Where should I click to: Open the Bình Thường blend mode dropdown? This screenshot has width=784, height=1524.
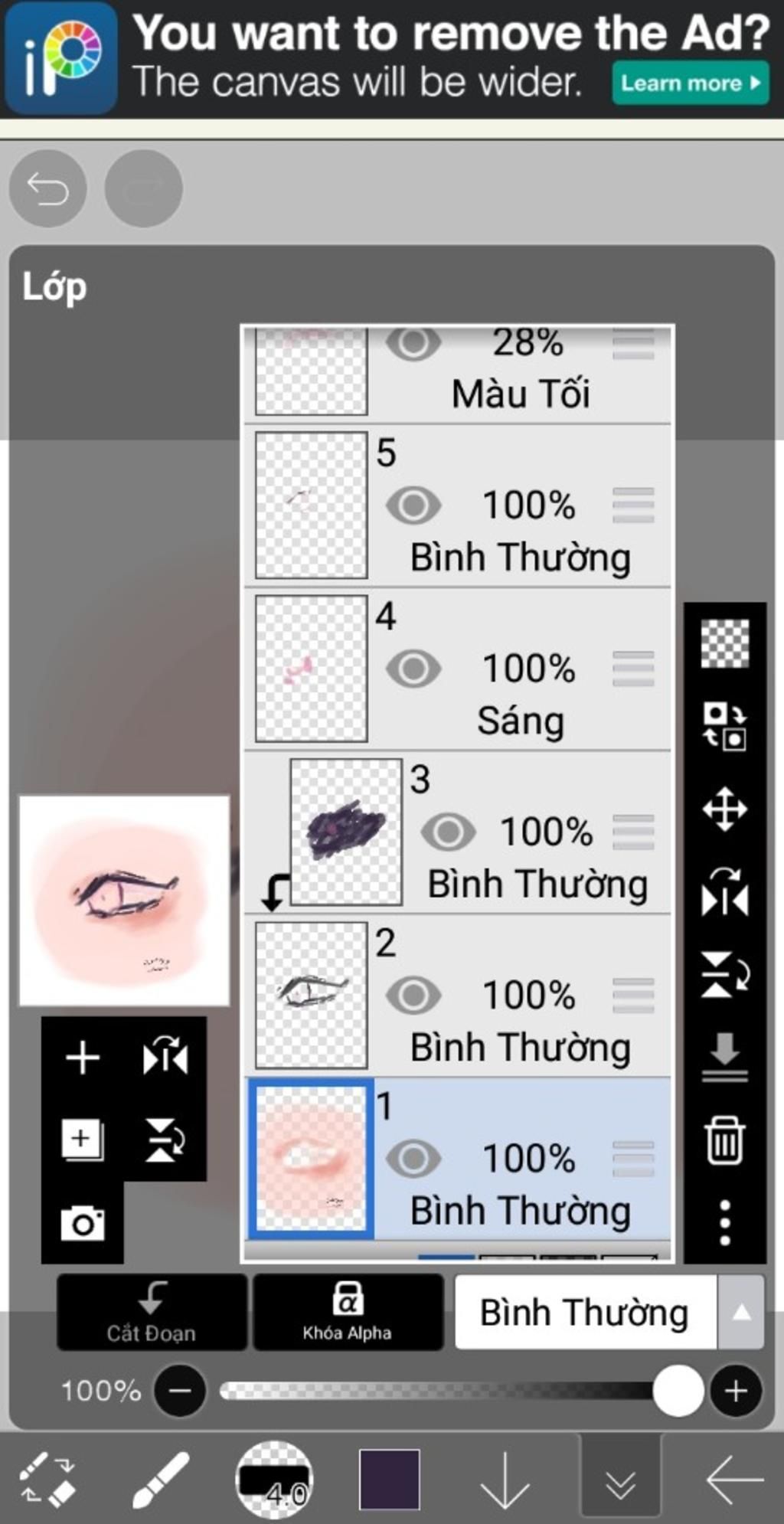[609, 1312]
